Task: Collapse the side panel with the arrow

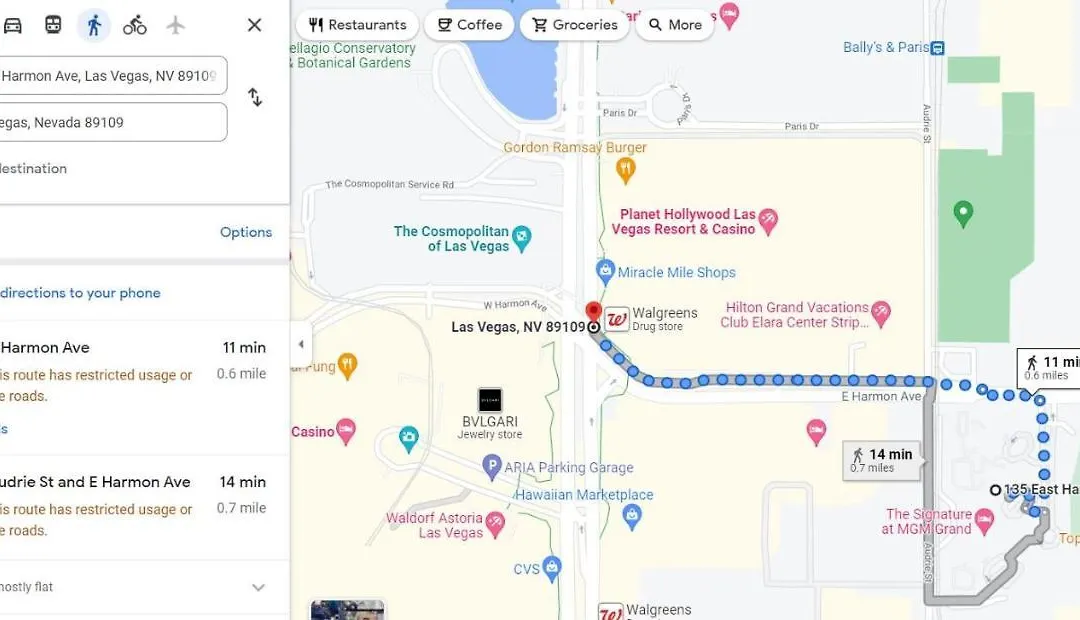Action: (301, 345)
